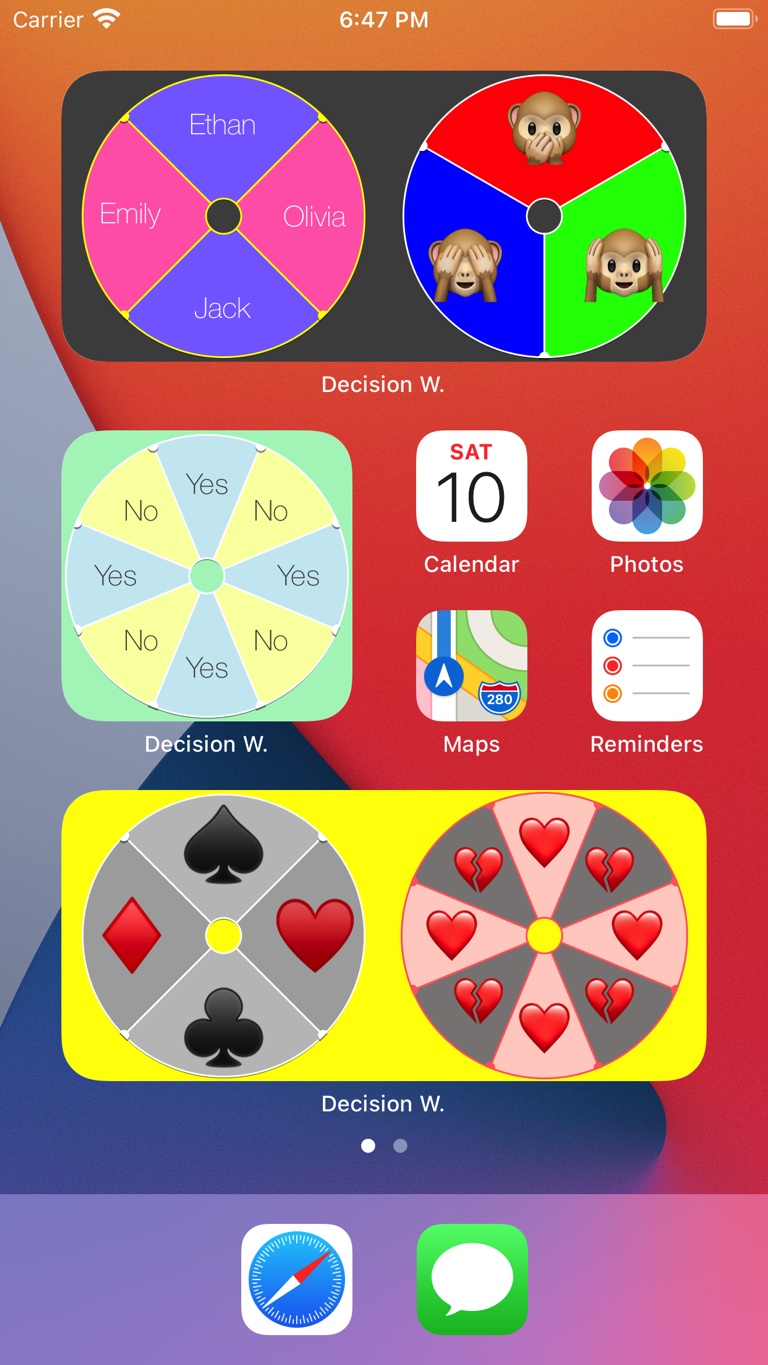Tap the three monkeys emoji wheel

(544, 216)
